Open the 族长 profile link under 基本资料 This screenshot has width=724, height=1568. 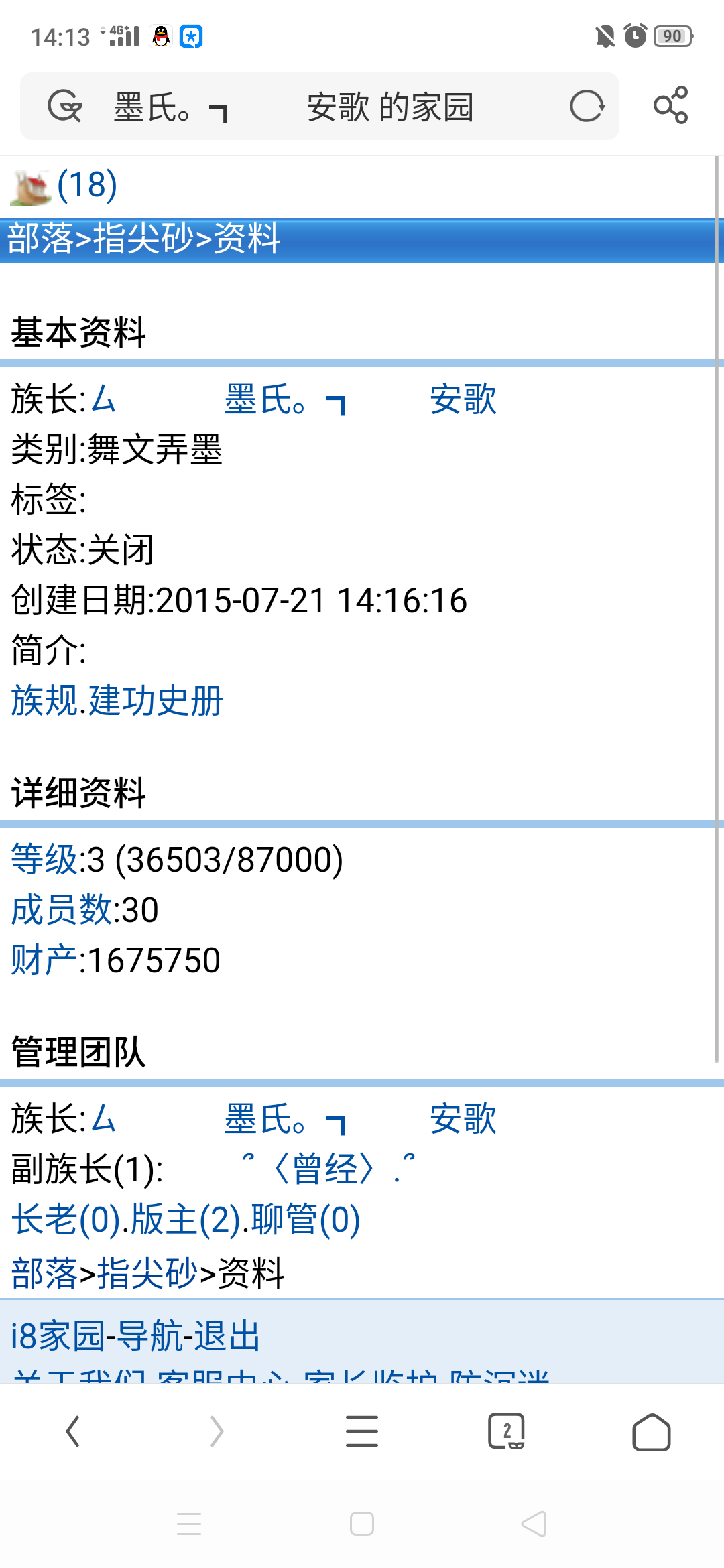[294, 399]
